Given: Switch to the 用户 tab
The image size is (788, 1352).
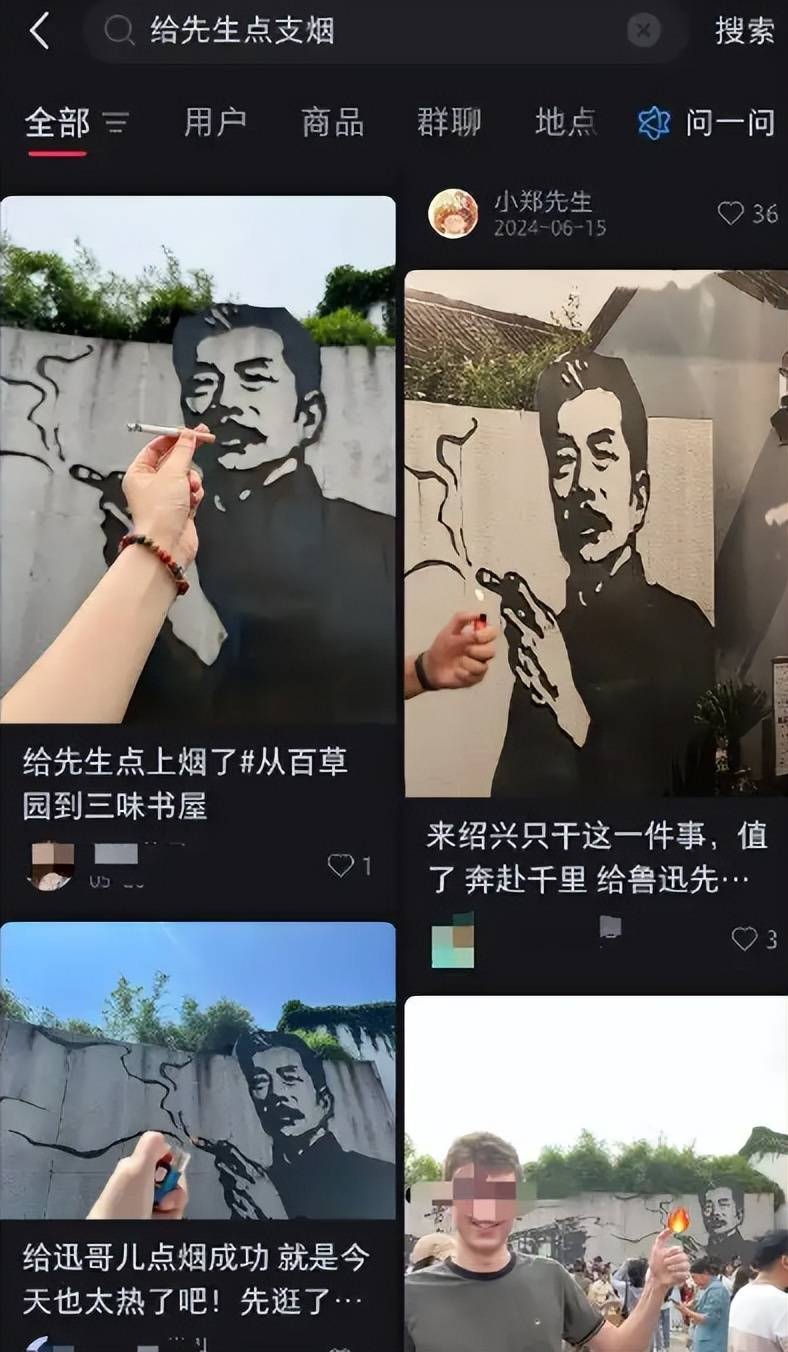Looking at the screenshot, I should coord(215,123).
